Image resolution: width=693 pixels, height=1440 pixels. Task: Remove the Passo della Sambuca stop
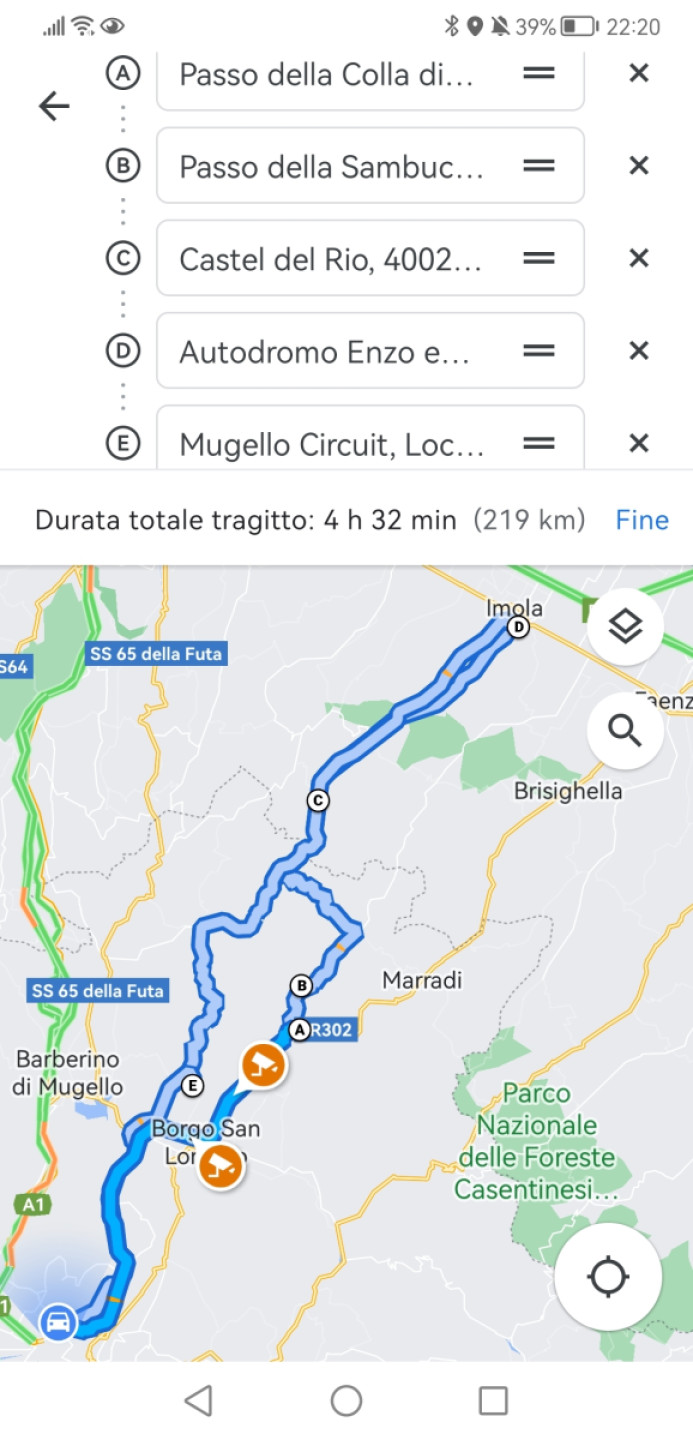(638, 166)
